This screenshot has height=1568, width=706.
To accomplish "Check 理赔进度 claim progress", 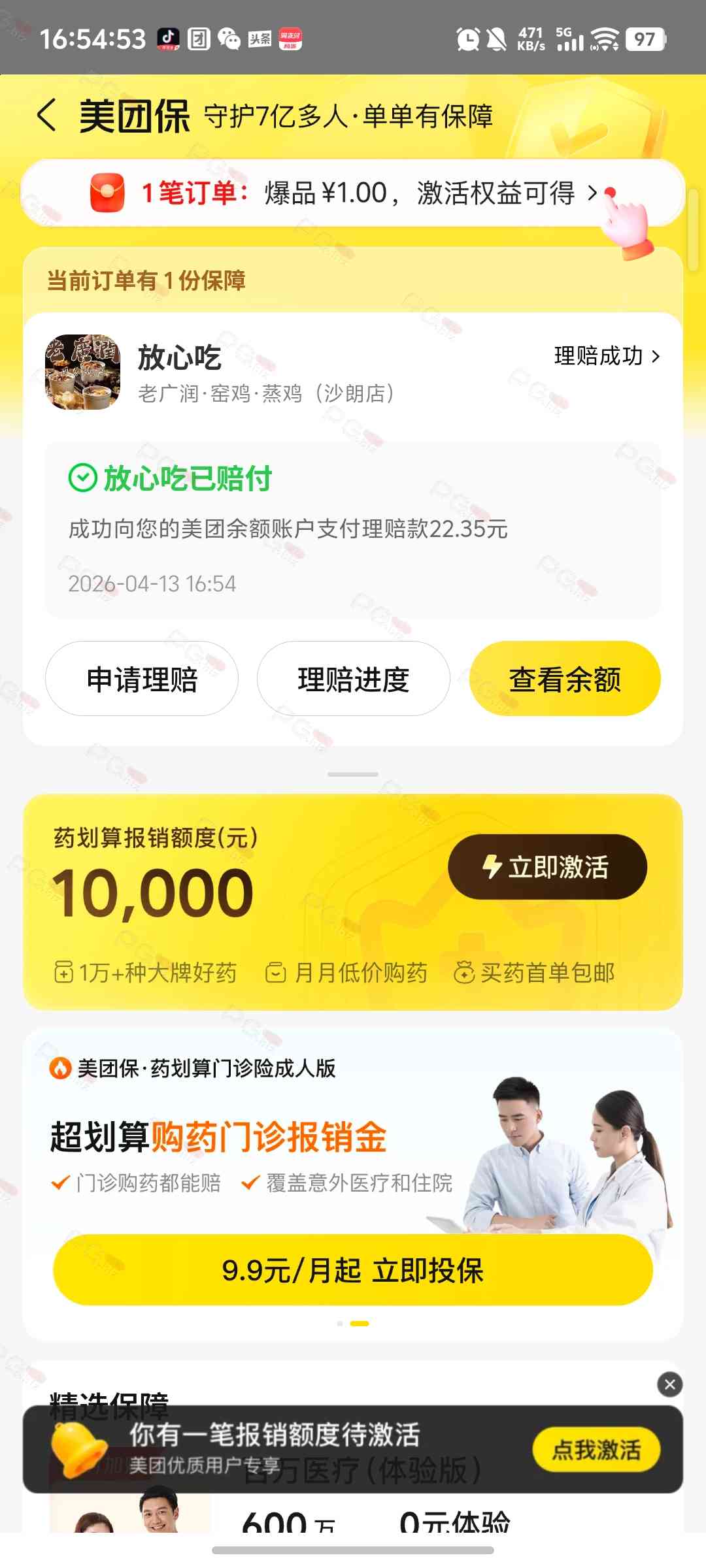I will [x=353, y=679].
